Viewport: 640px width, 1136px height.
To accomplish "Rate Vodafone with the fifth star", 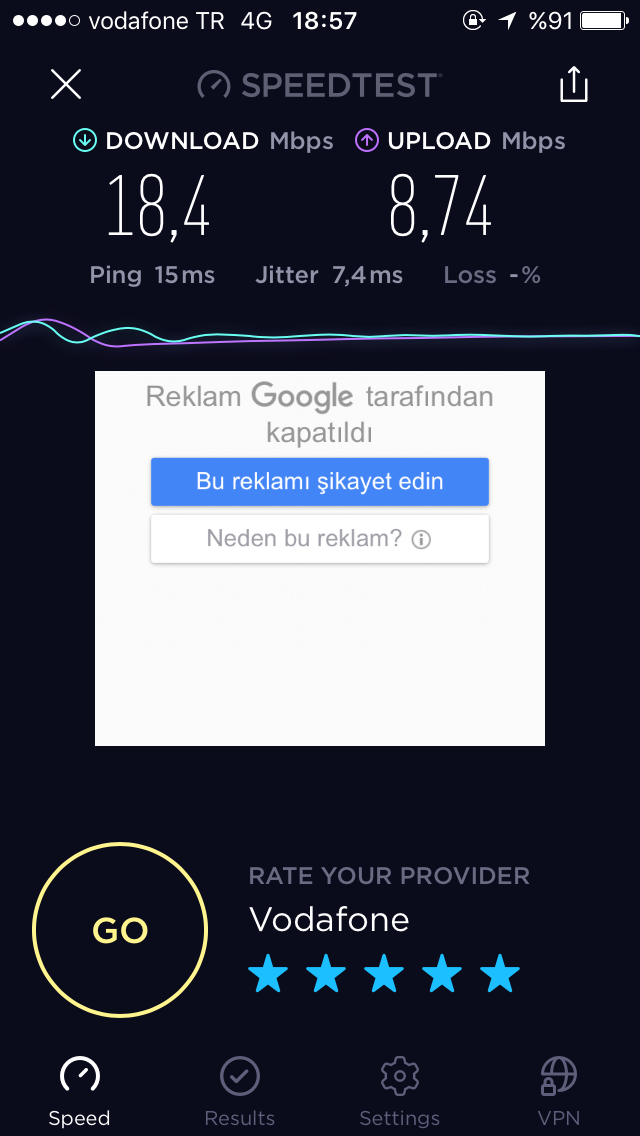I will click(500, 973).
